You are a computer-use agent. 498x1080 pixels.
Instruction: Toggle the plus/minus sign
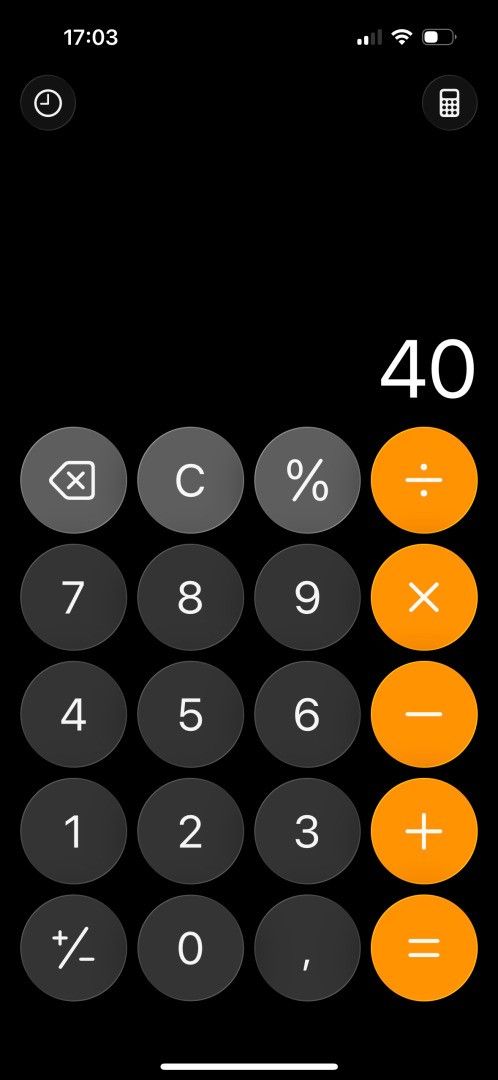point(74,948)
